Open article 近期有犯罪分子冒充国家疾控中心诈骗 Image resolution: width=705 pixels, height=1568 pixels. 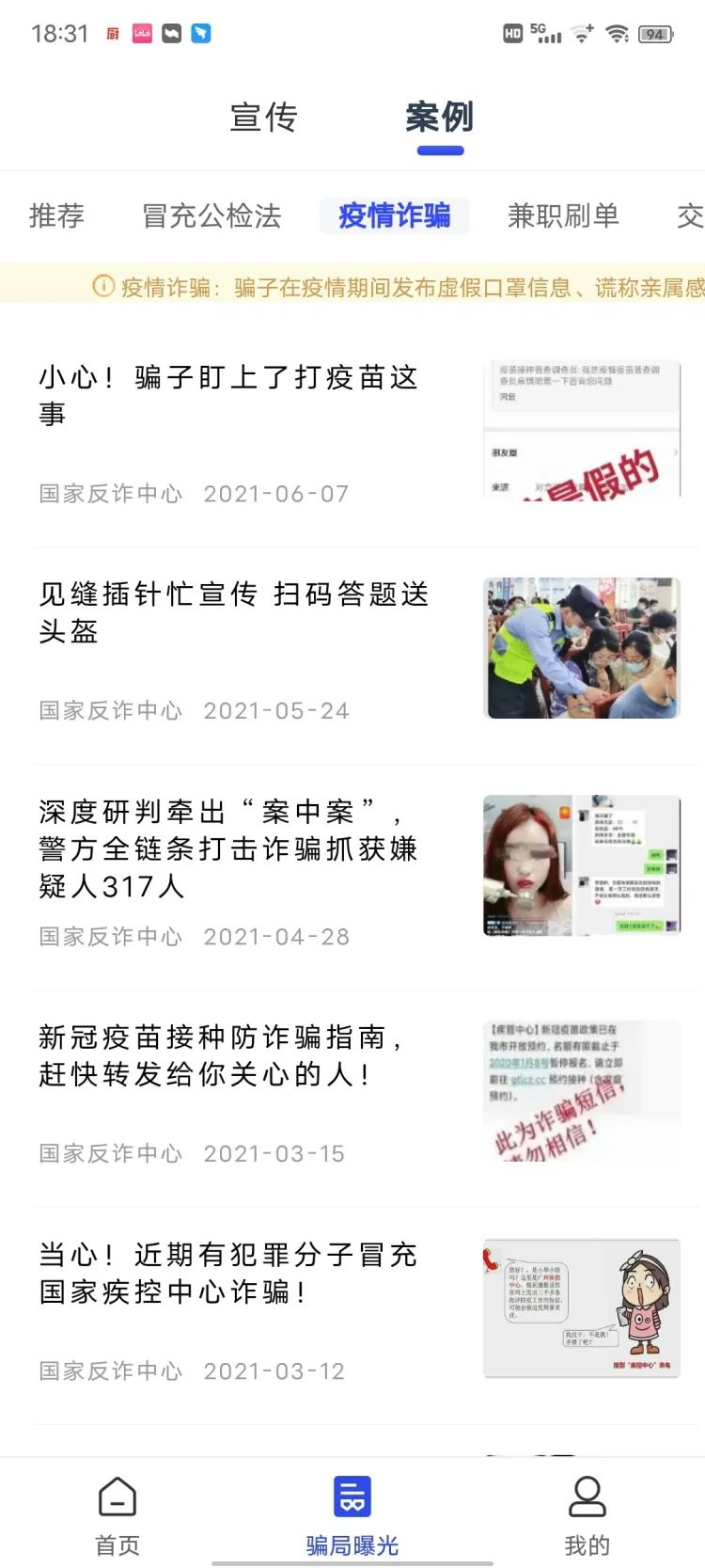228,1273
